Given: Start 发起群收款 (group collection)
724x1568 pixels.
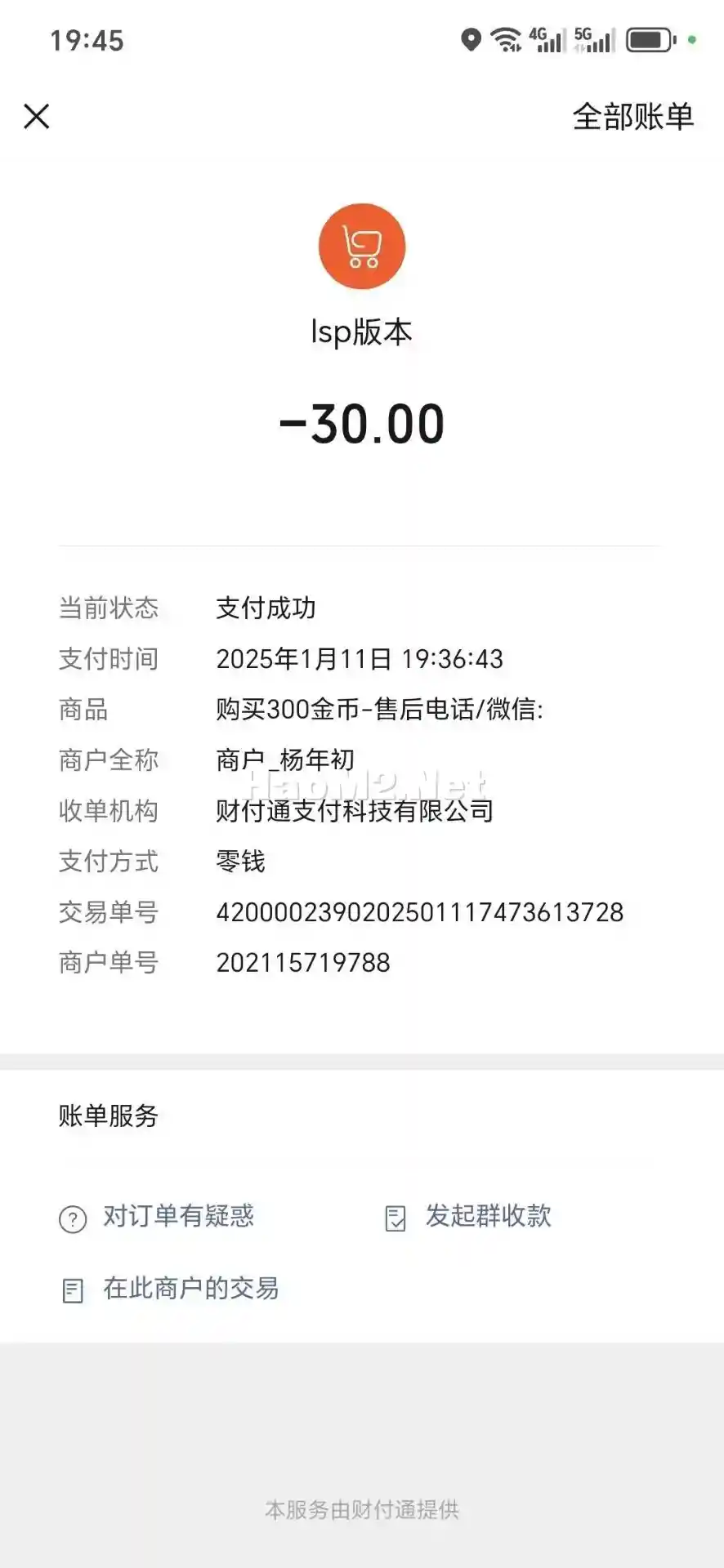Looking at the screenshot, I should pyautogui.click(x=469, y=1217).
